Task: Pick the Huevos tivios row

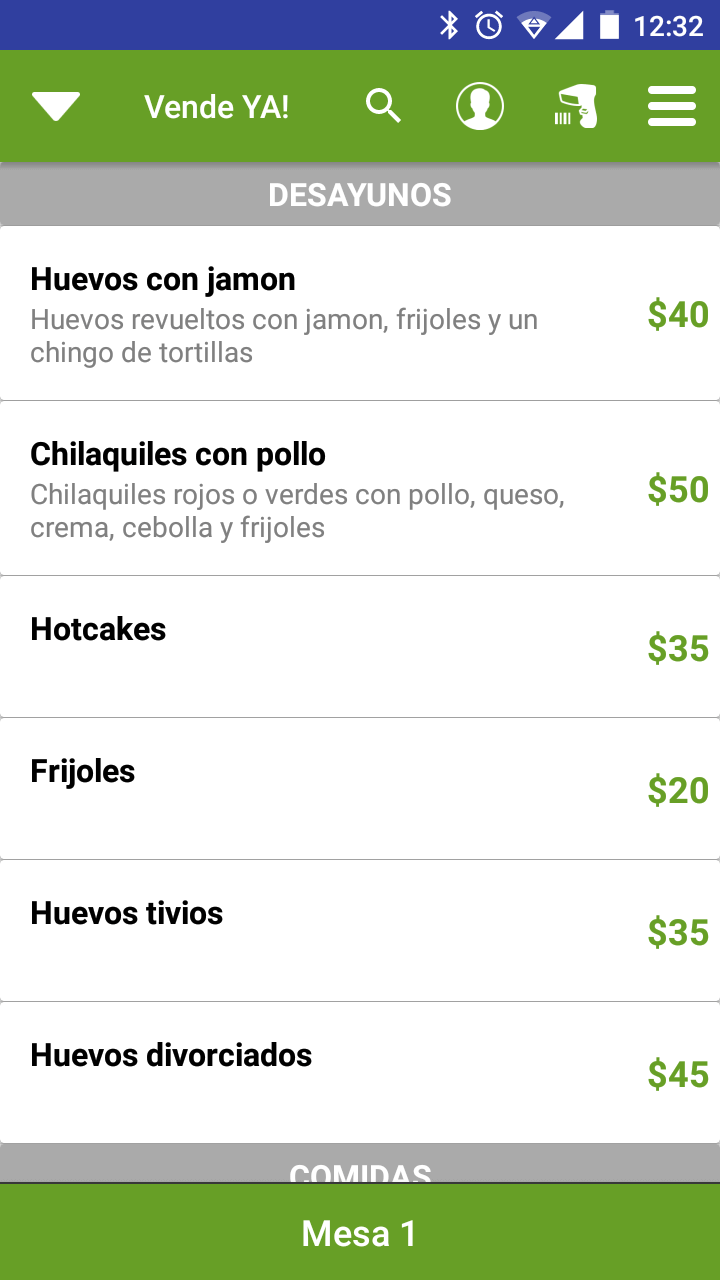Action: [x=360, y=931]
